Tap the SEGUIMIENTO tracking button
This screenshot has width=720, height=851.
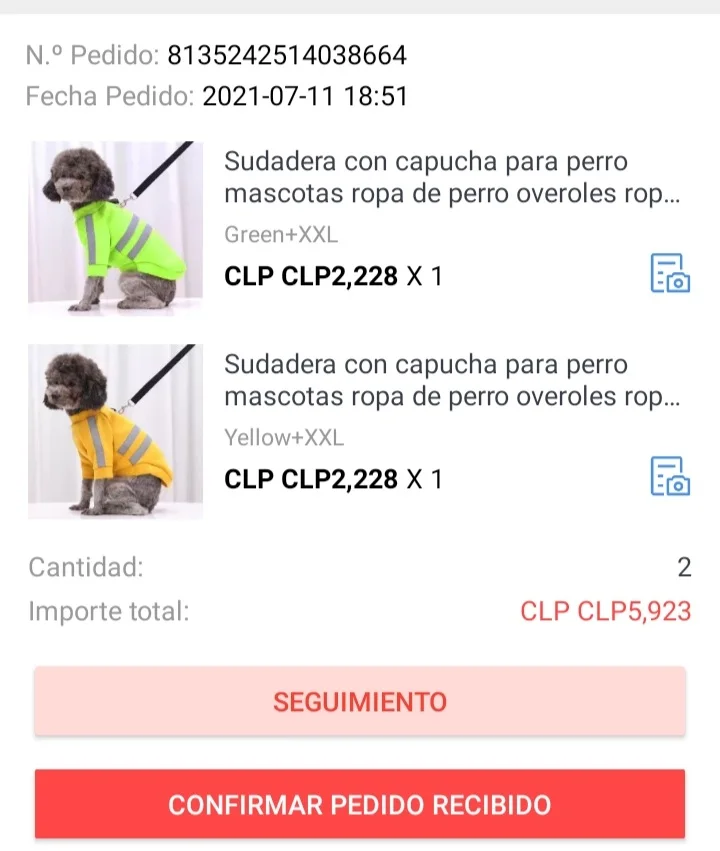pyautogui.click(x=360, y=701)
